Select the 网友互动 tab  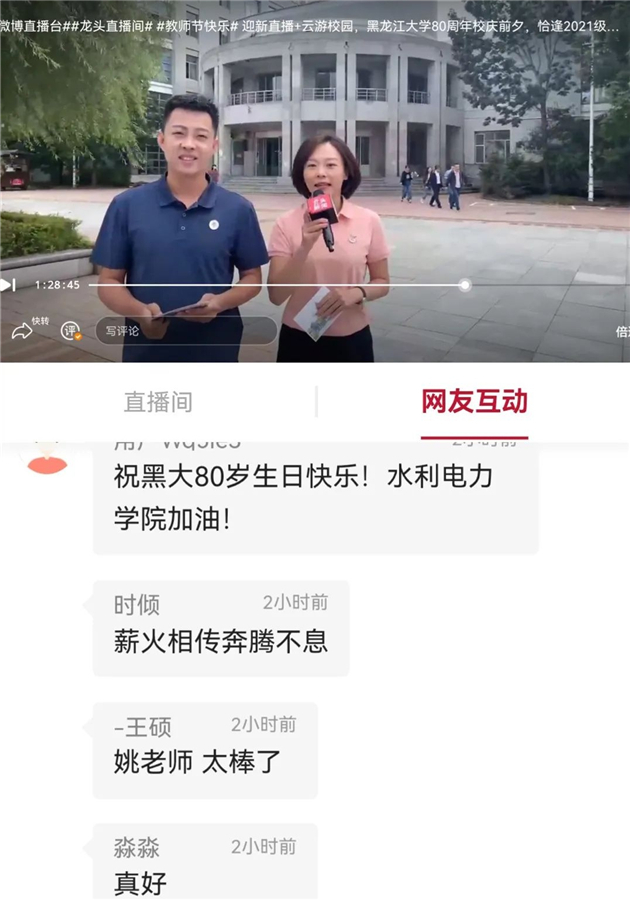(474, 402)
